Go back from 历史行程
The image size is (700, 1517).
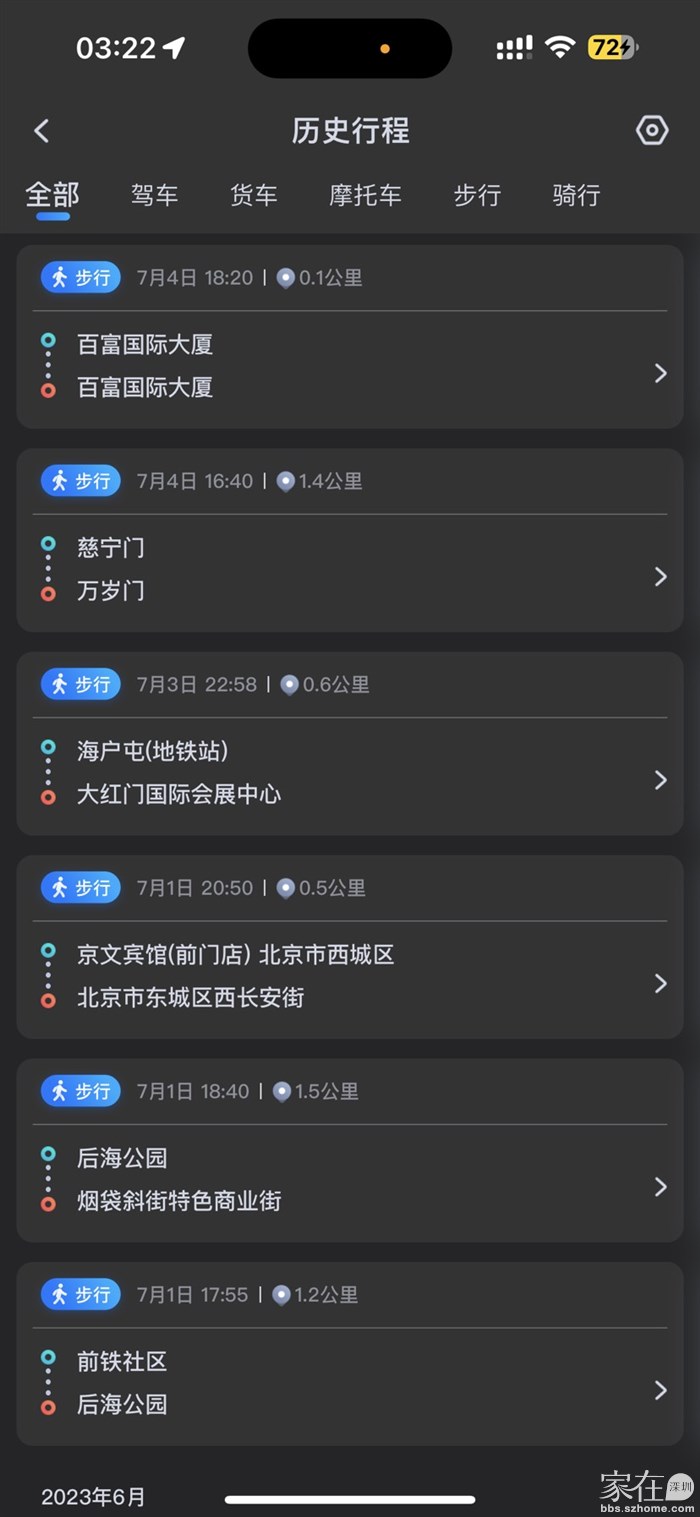[41, 131]
